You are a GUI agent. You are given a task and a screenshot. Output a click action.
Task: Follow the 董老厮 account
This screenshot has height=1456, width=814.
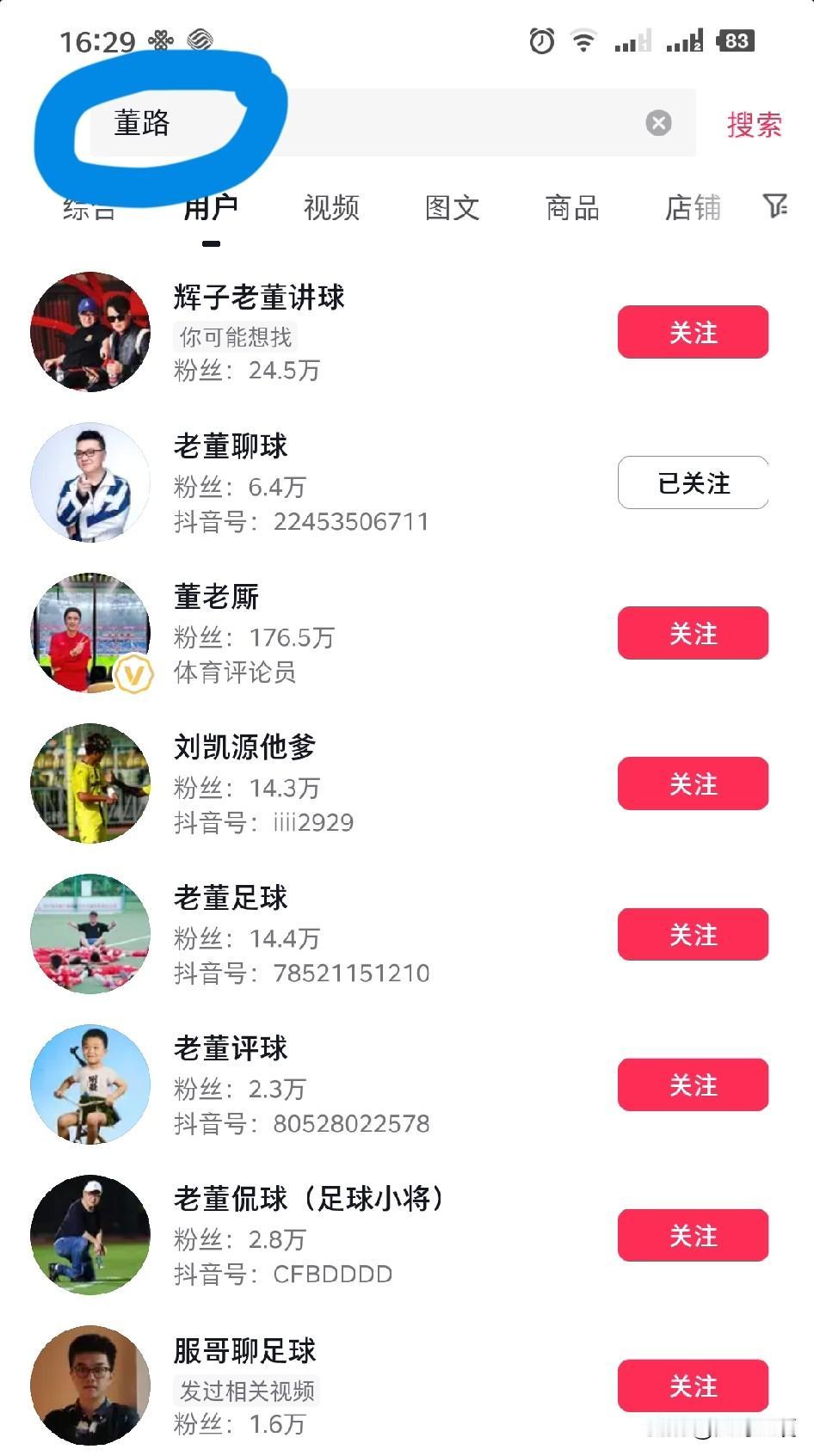pyautogui.click(x=693, y=633)
